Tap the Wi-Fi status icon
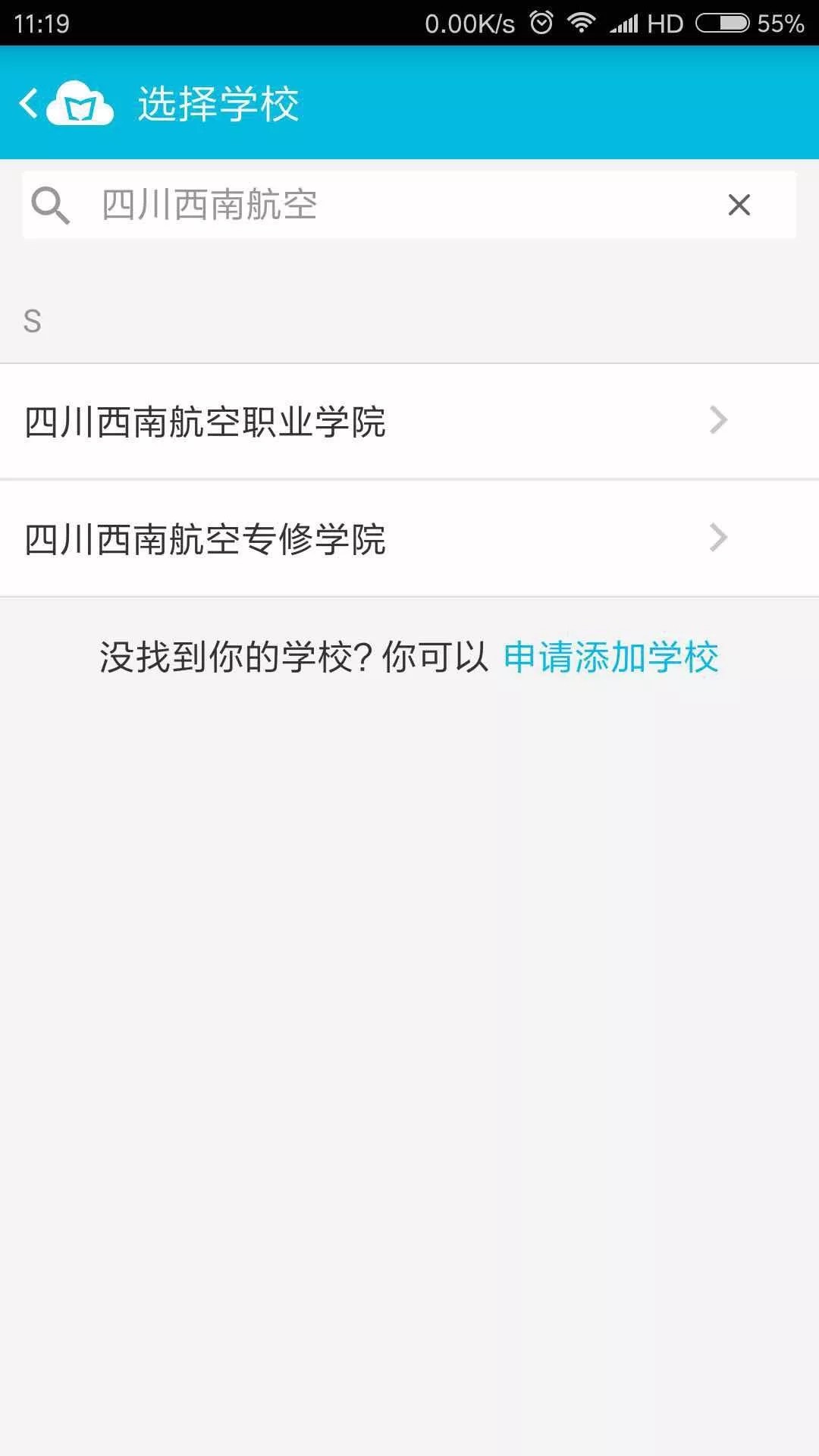Screen dimensions: 819x1456 584,23
